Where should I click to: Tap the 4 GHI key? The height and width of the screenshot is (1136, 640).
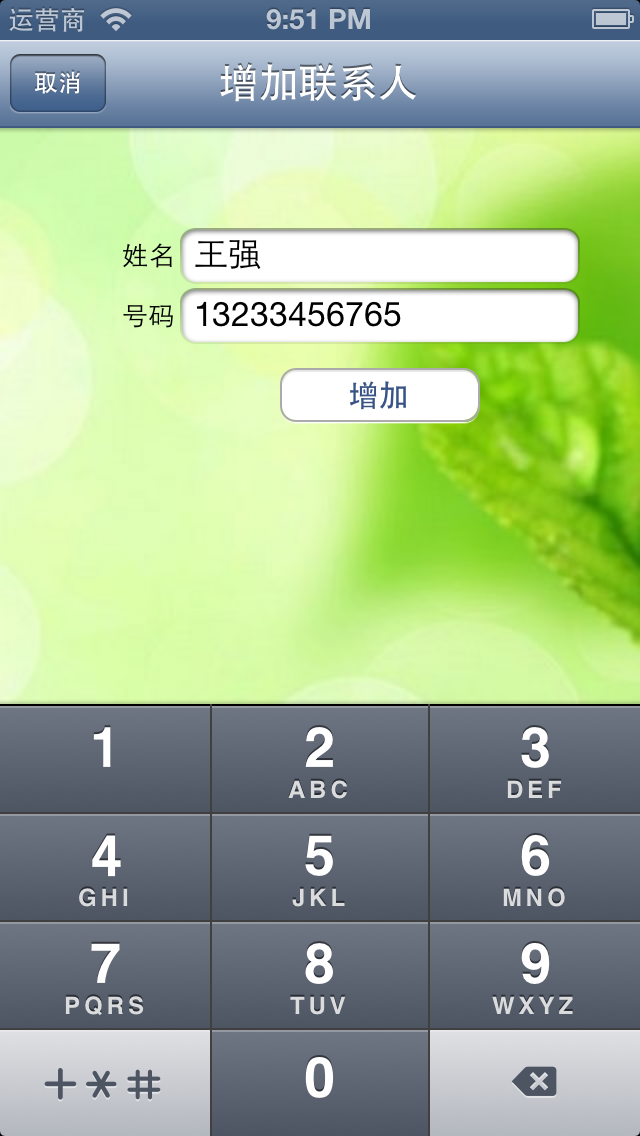point(105,868)
